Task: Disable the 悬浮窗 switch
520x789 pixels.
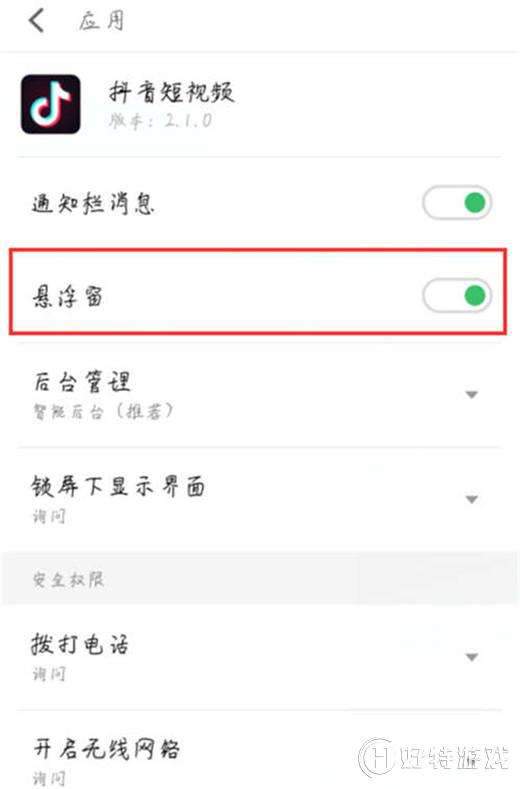Action: (457, 295)
